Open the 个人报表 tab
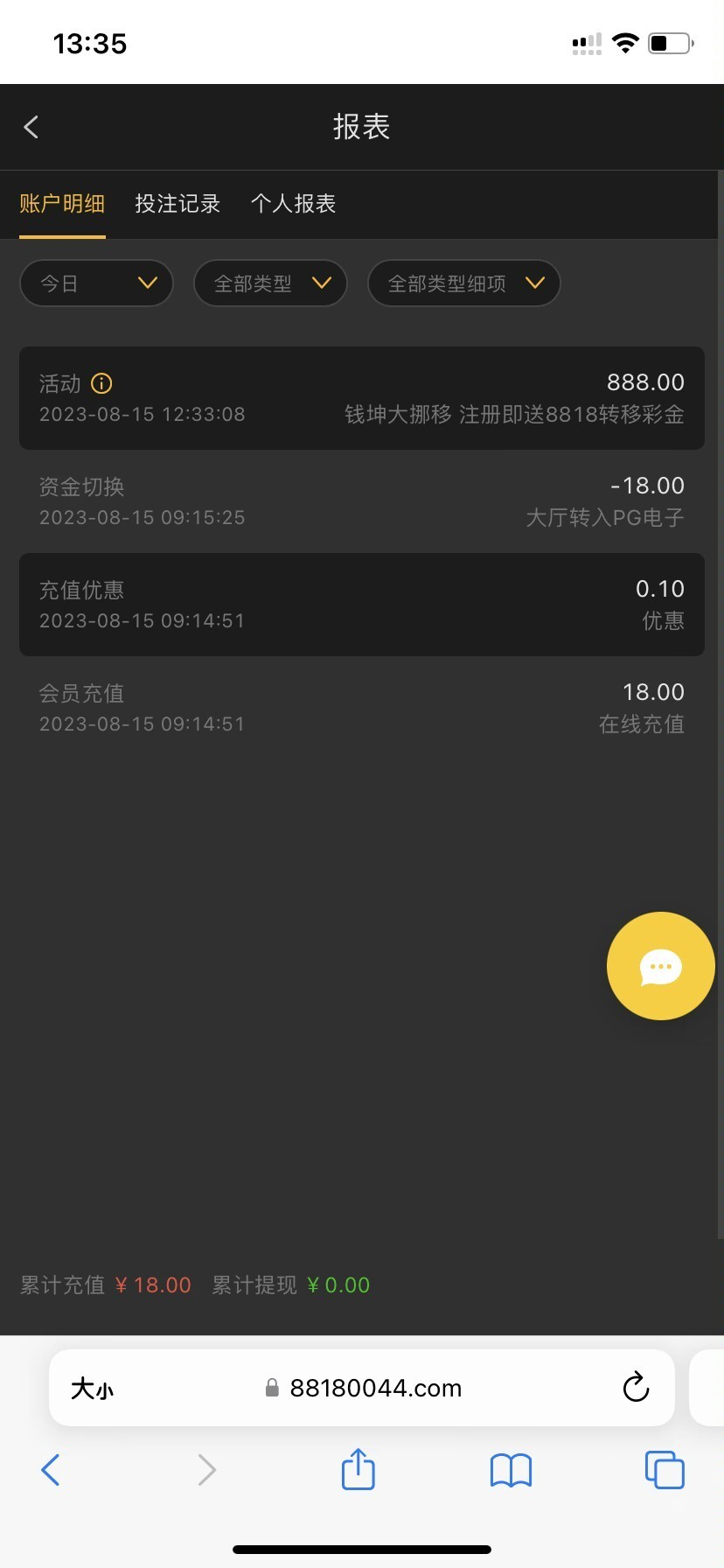Image resolution: width=724 pixels, height=1568 pixels. tap(293, 204)
